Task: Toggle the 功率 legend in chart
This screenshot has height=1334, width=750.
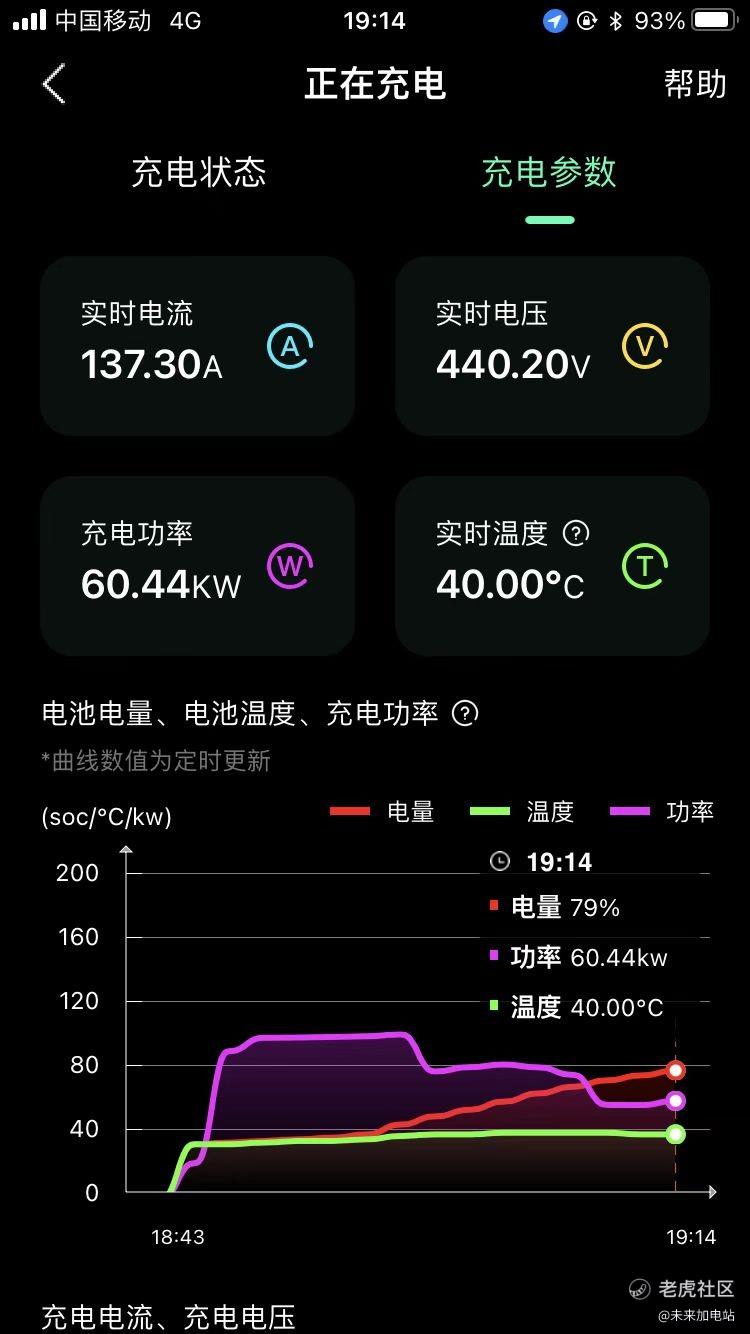Action: [661, 812]
